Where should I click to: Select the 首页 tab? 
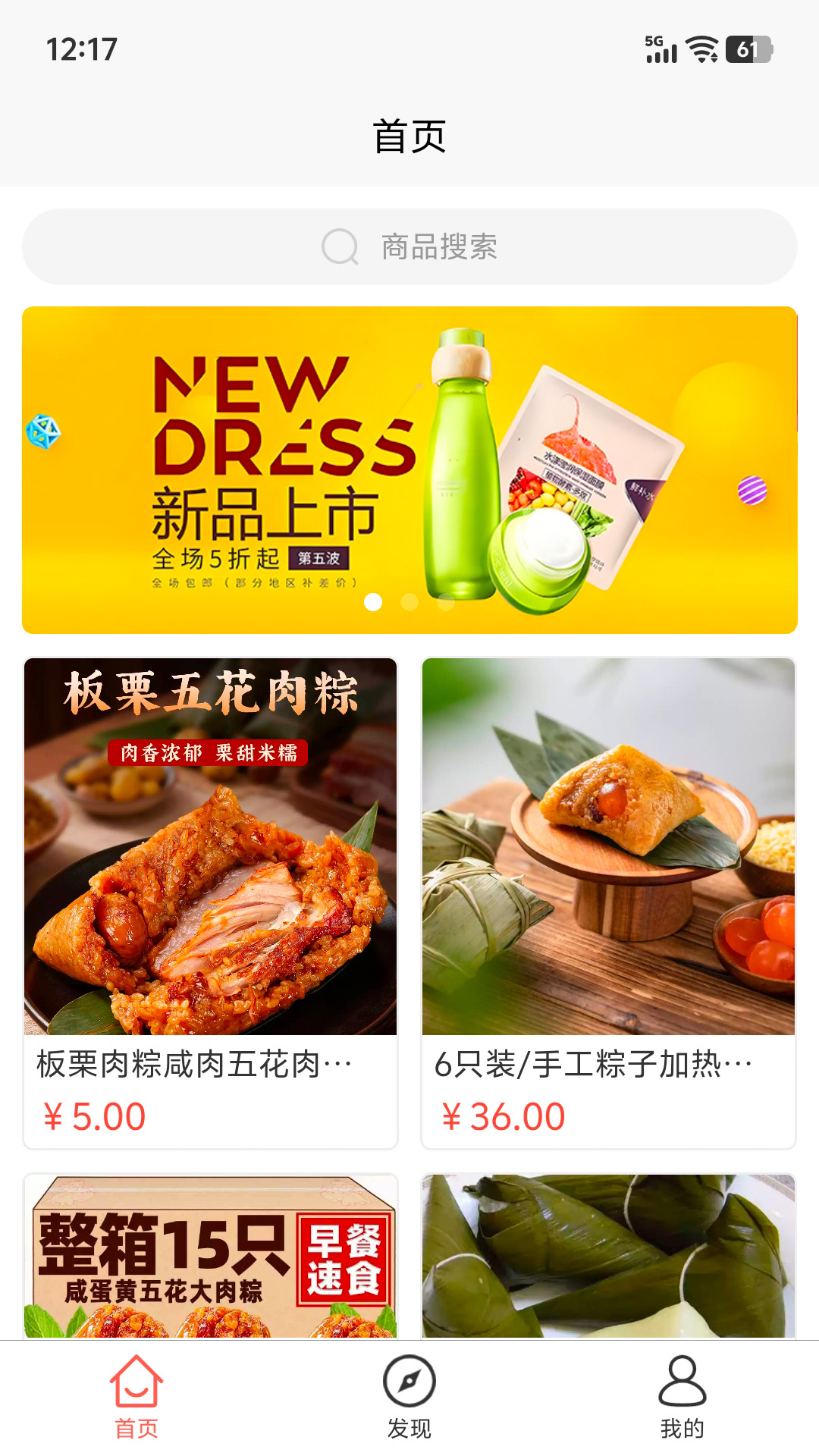tap(136, 1397)
